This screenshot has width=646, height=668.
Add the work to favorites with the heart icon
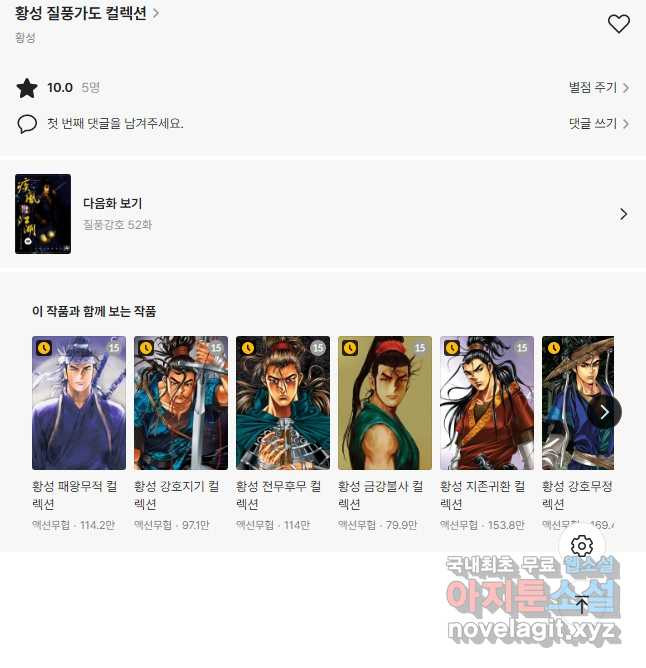[x=619, y=24]
